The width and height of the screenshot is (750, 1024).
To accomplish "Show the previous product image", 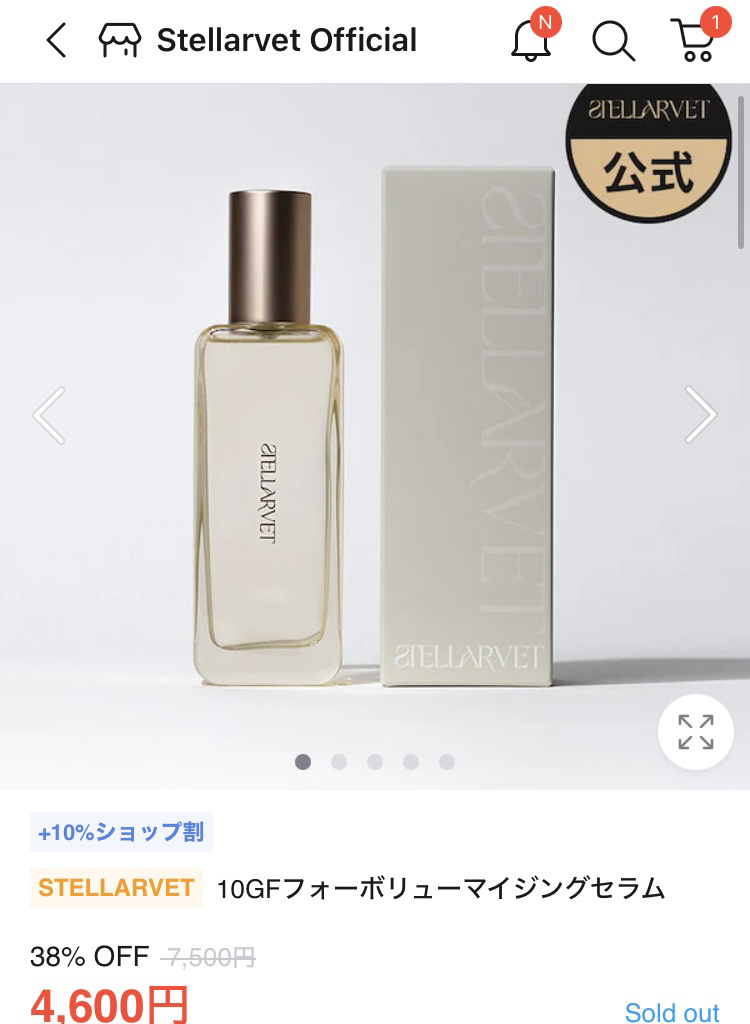I will tap(50, 414).
